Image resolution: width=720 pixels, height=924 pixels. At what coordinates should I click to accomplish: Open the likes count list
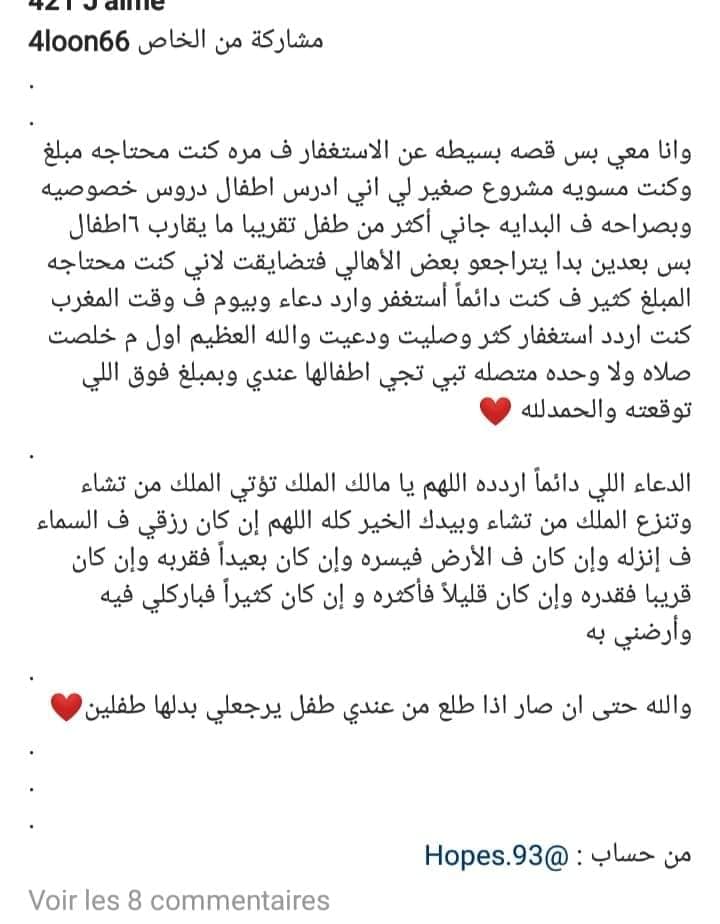(97, 6)
